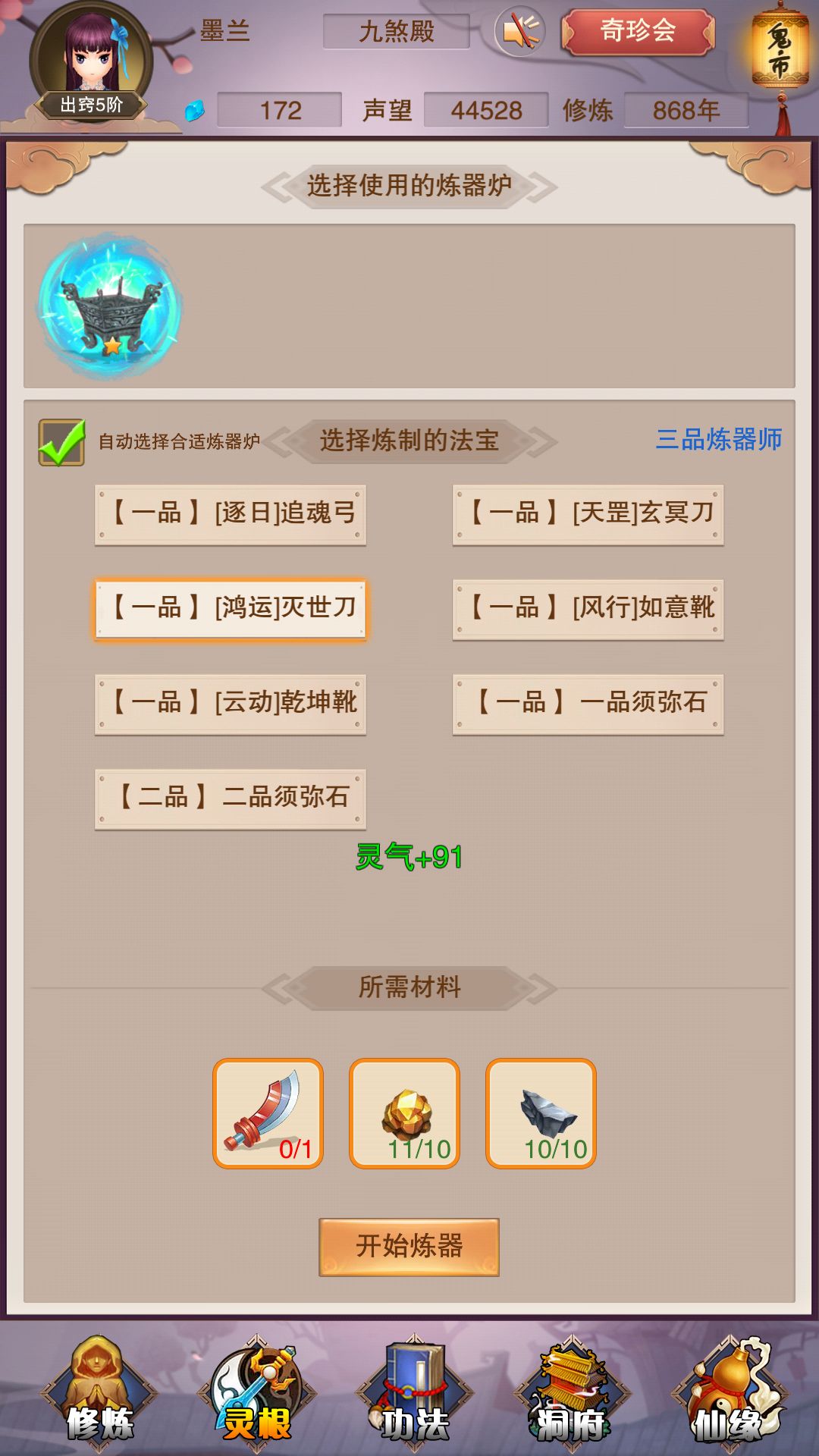Select [鸿运]灭世刀 artifact
Viewport: 819px width, 1456px height.
tap(231, 609)
